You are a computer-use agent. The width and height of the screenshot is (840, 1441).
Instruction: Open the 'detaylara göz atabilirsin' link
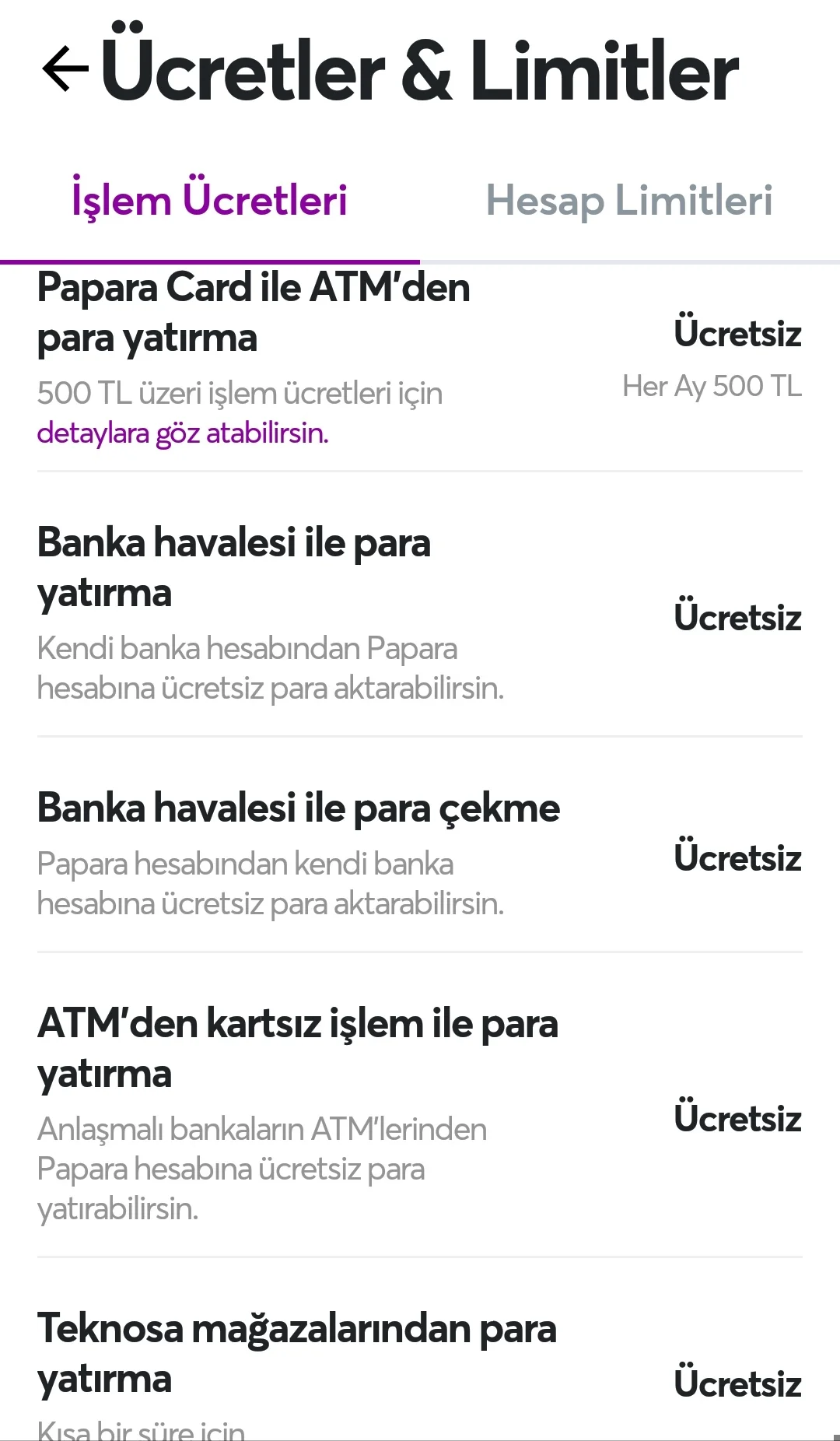coord(183,433)
